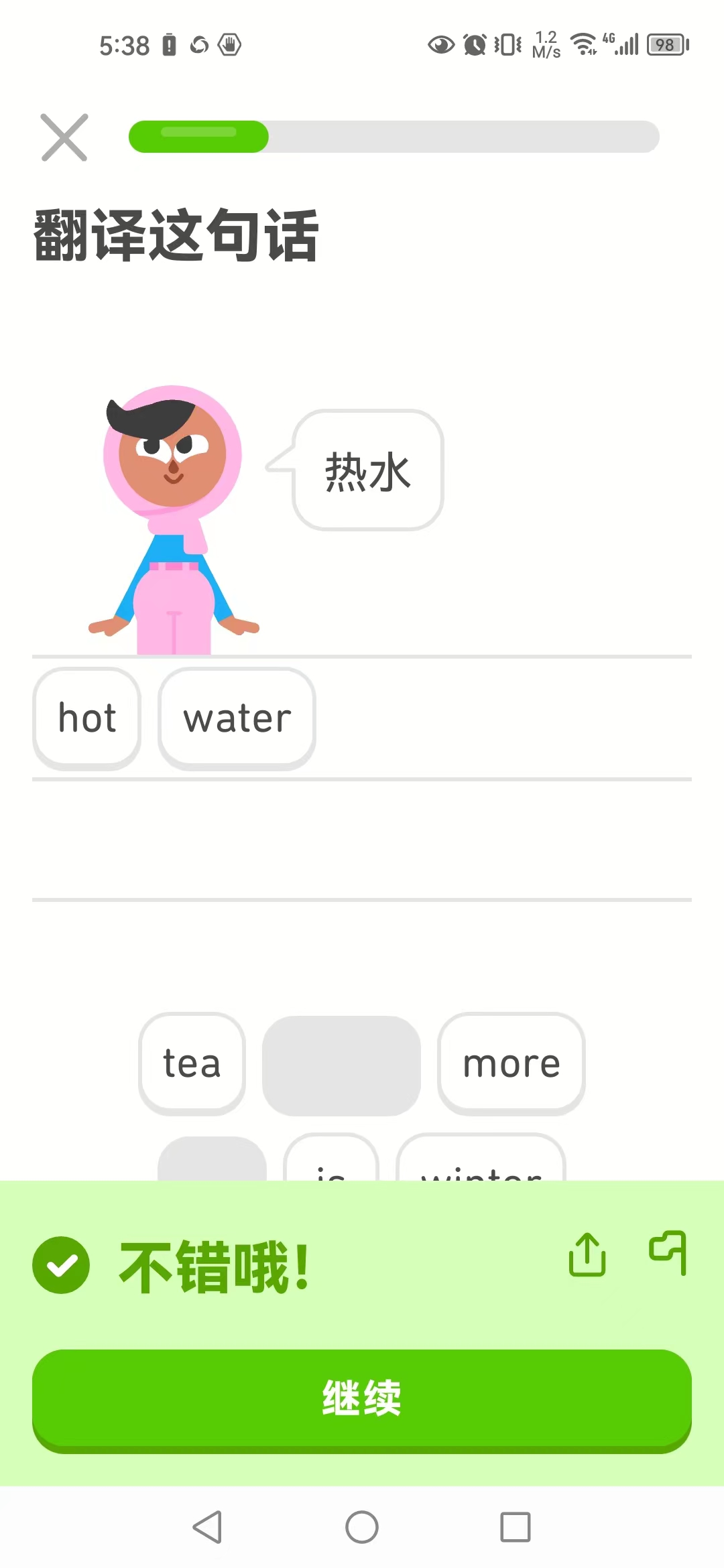This screenshot has height=1568, width=724.
Task: Choose the word 'more' in the word bank
Action: (x=510, y=1063)
